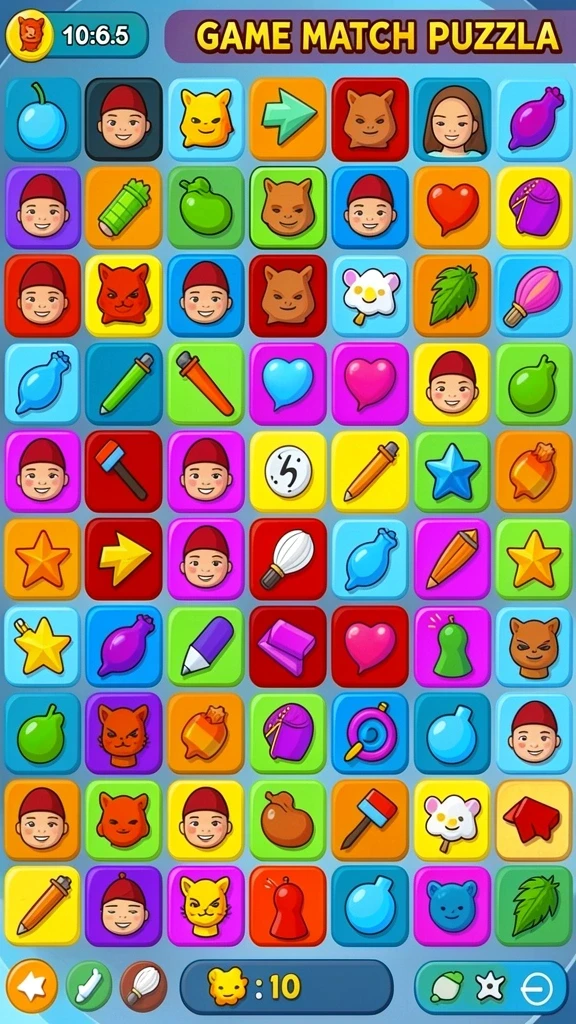Choose the yellow arrow tile on red

coord(123,559)
